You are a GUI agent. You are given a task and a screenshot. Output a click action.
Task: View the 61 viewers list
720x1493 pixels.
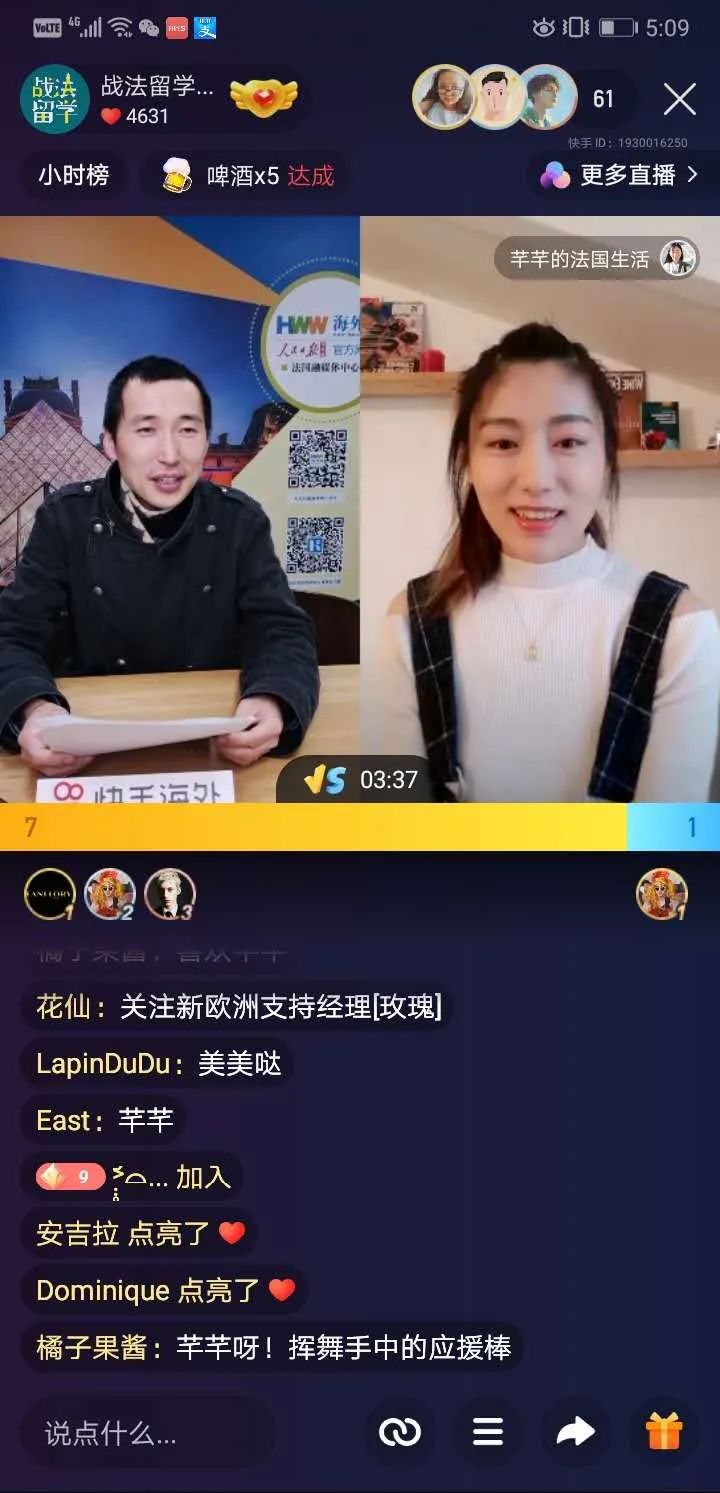602,99
